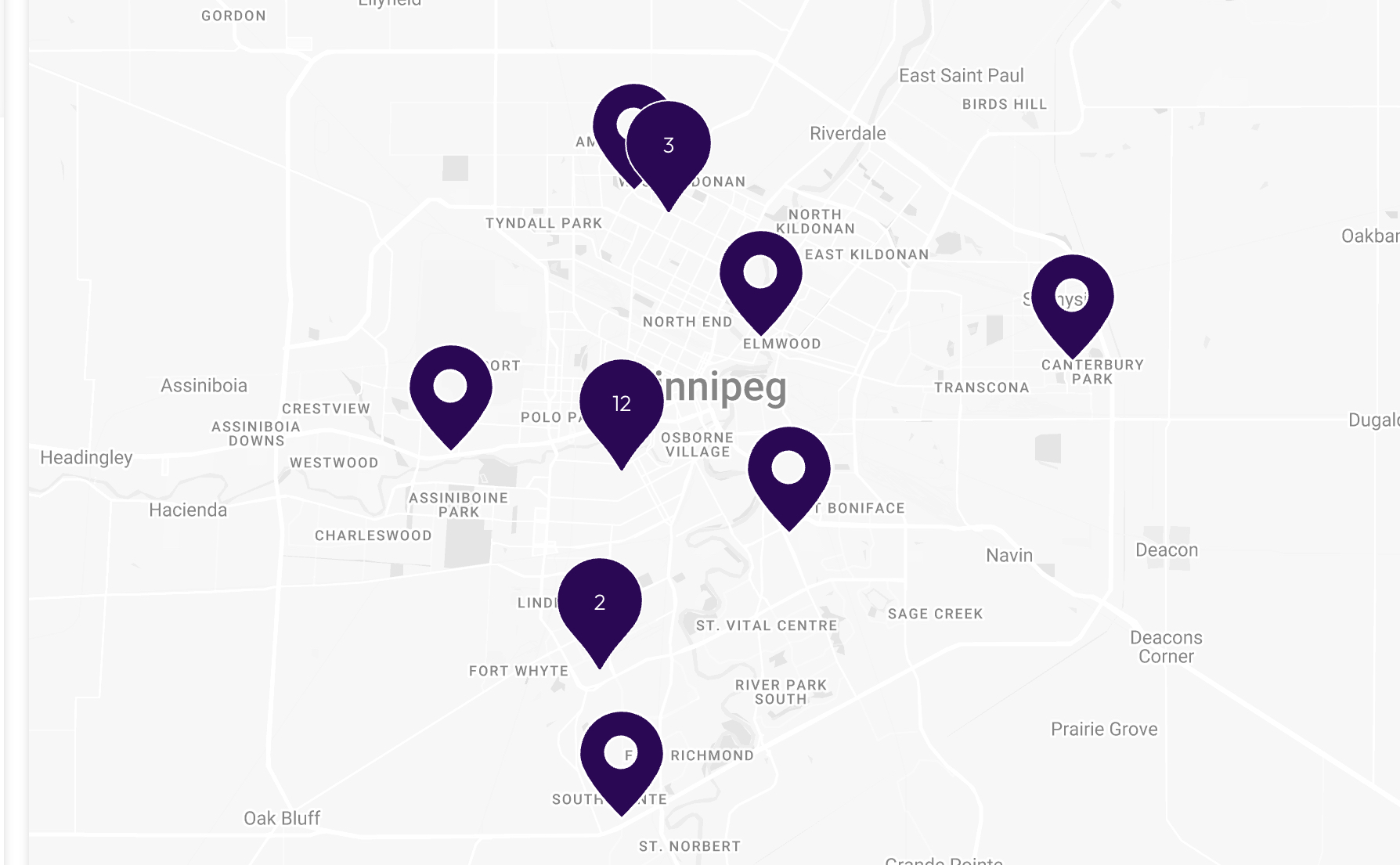Open the cluster pin showing 12 locations
1400x865 pixels.
click(622, 404)
